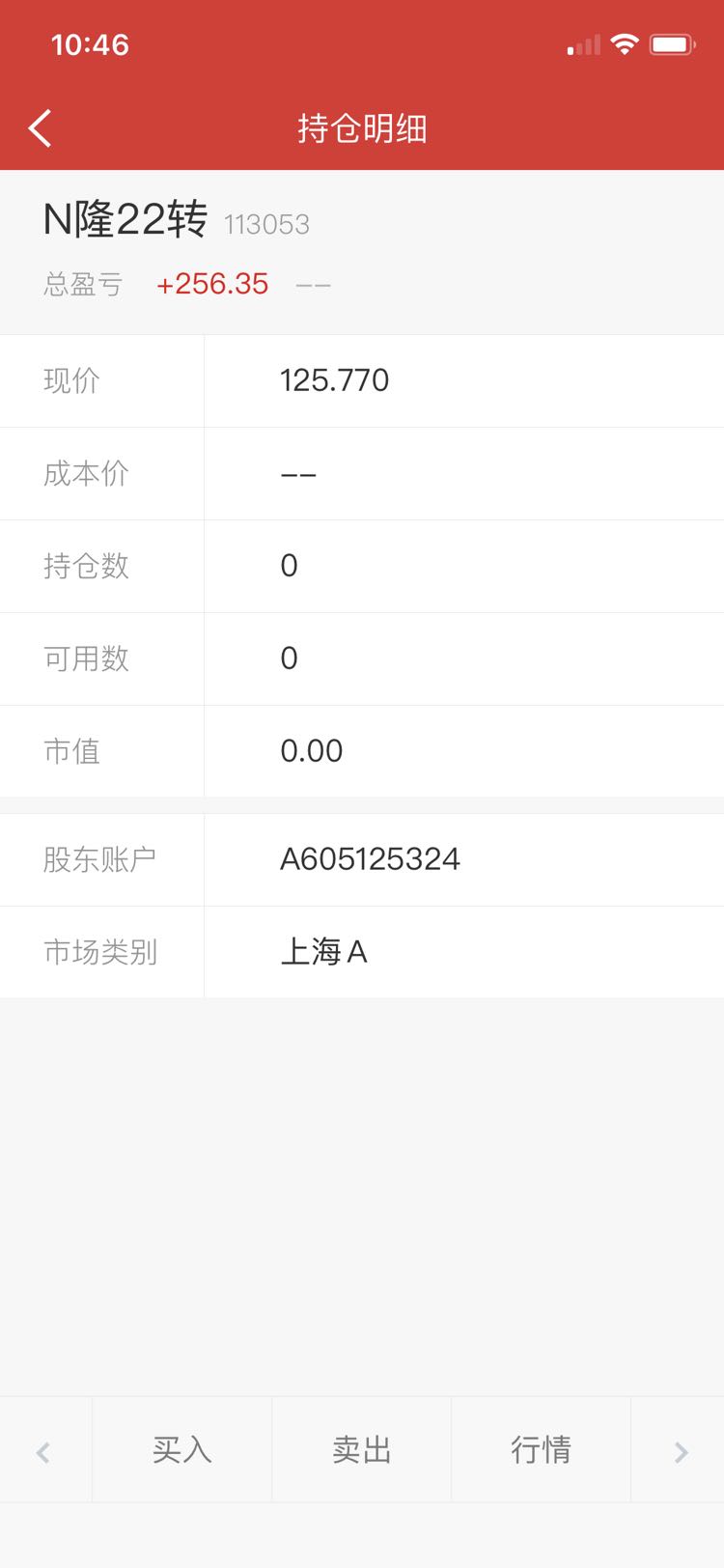The height and width of the screenshot is (1568, 724).
Task: Tap the 买入 button
Action: click(182, 1449)
